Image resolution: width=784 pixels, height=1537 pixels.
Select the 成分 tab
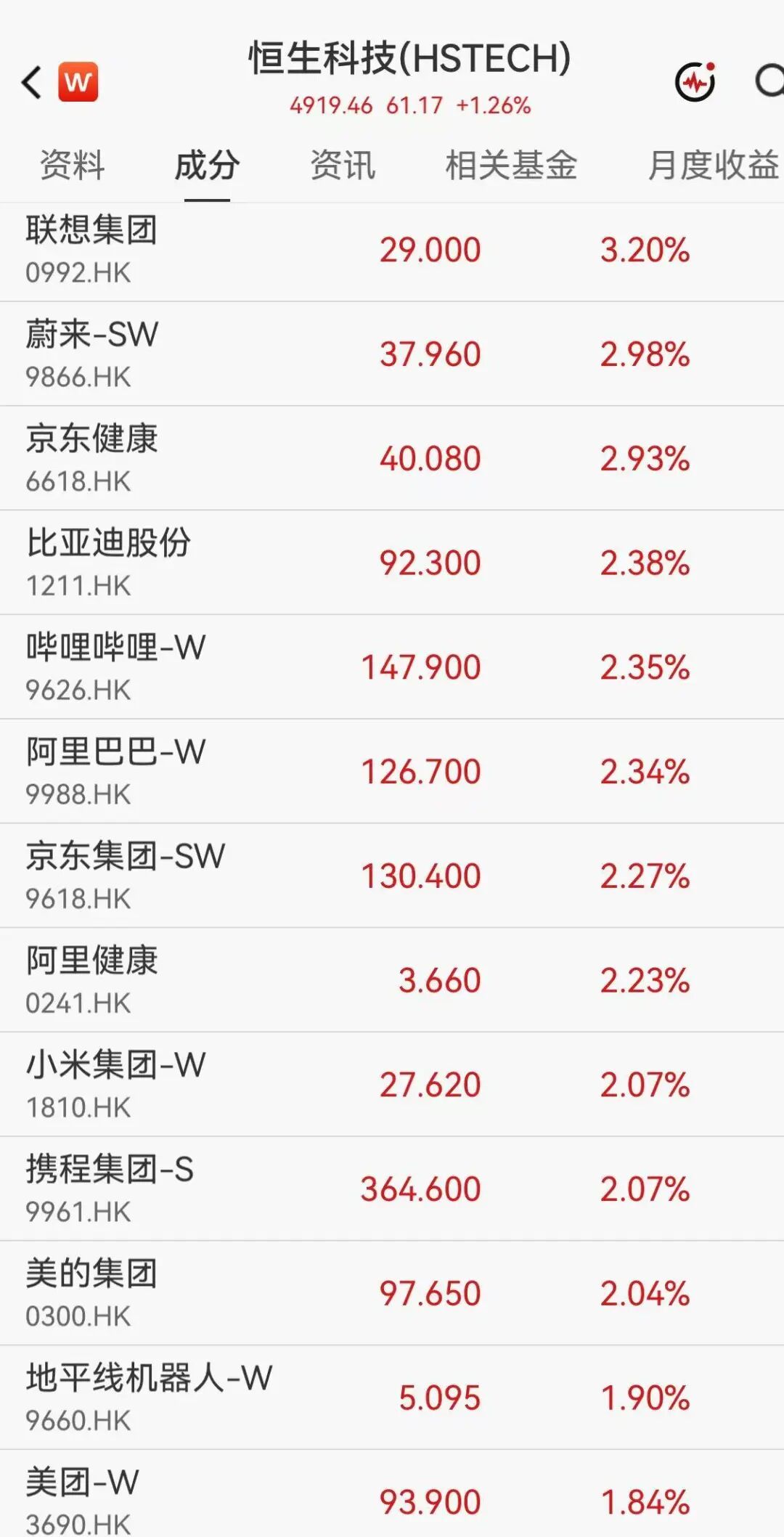tap(207, 165)
